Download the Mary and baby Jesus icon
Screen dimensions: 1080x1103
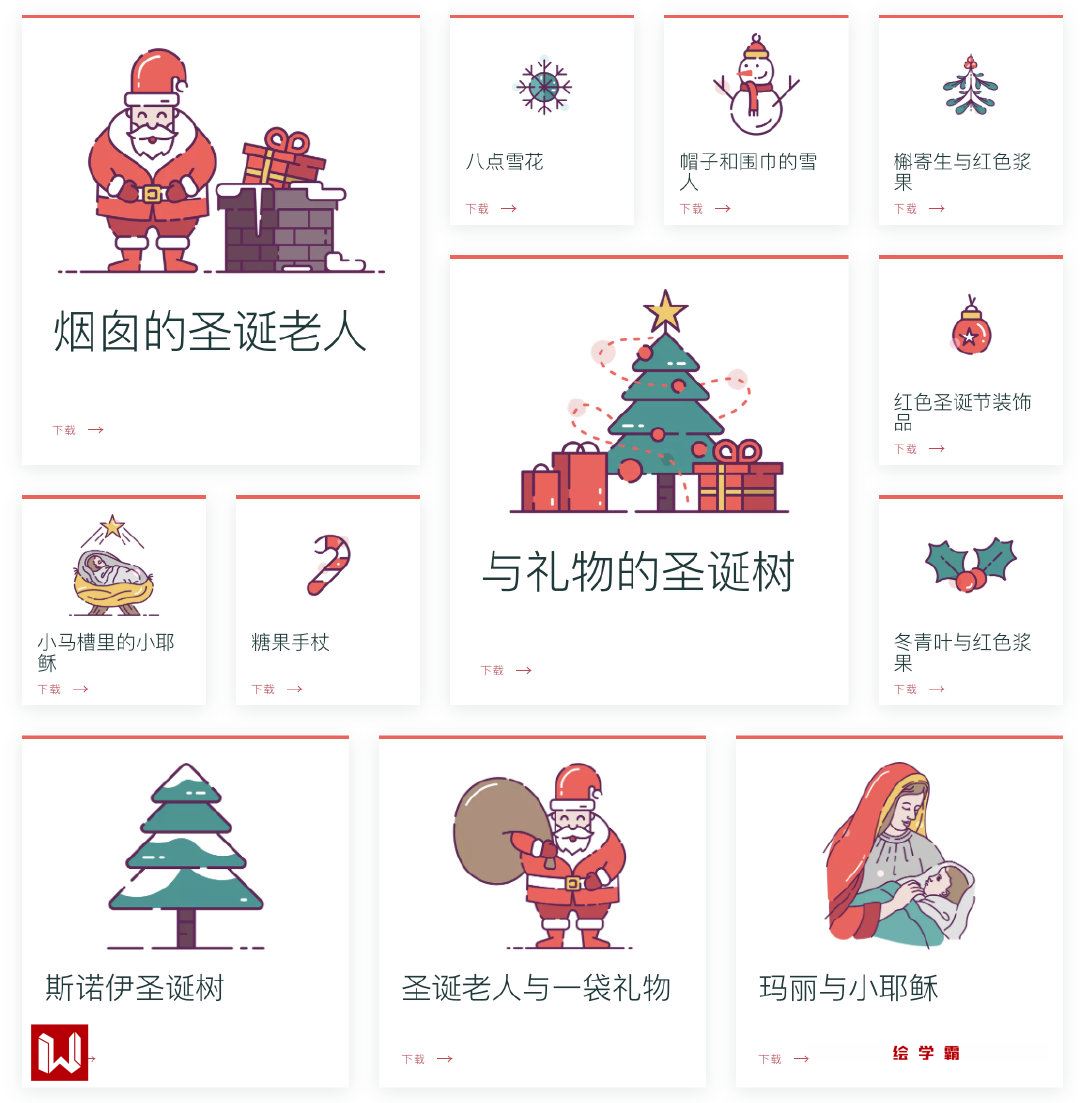pos(783,1059)
